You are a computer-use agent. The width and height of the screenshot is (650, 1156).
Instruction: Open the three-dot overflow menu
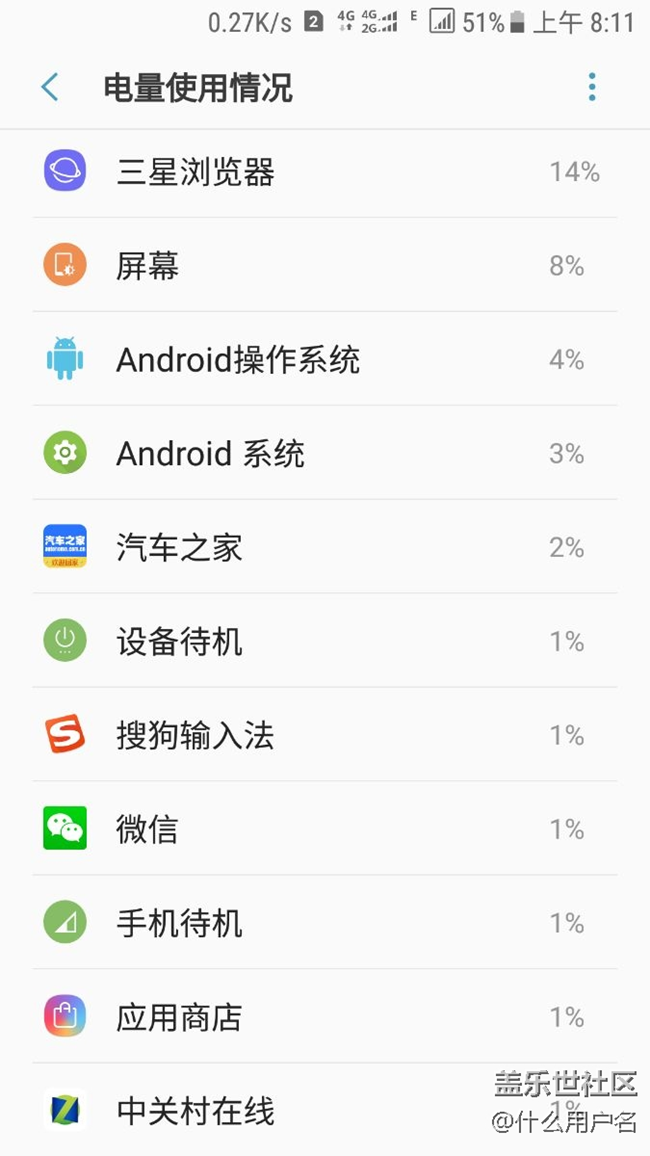pos(592,88)
